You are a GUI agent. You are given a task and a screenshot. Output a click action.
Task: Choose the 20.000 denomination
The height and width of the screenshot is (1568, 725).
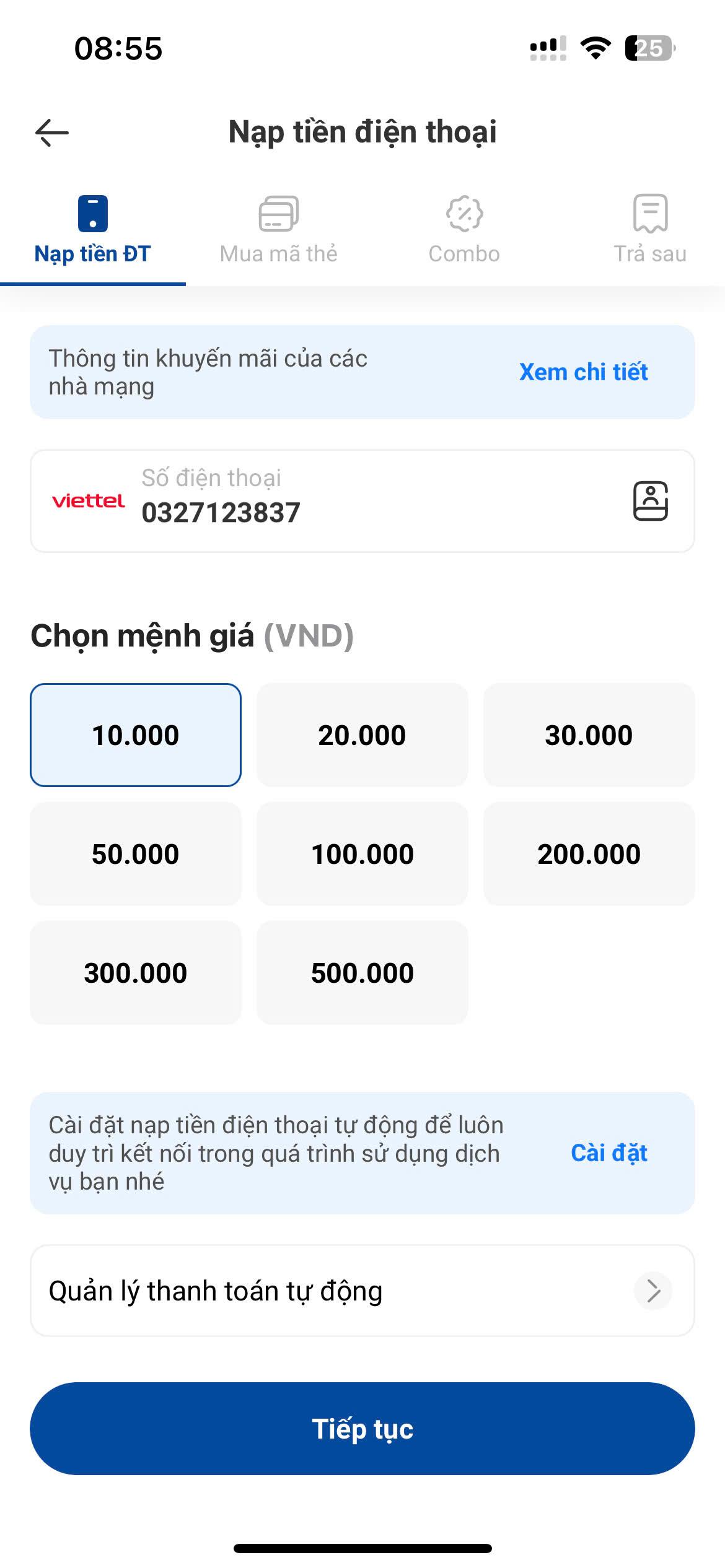tap(362, 735)
